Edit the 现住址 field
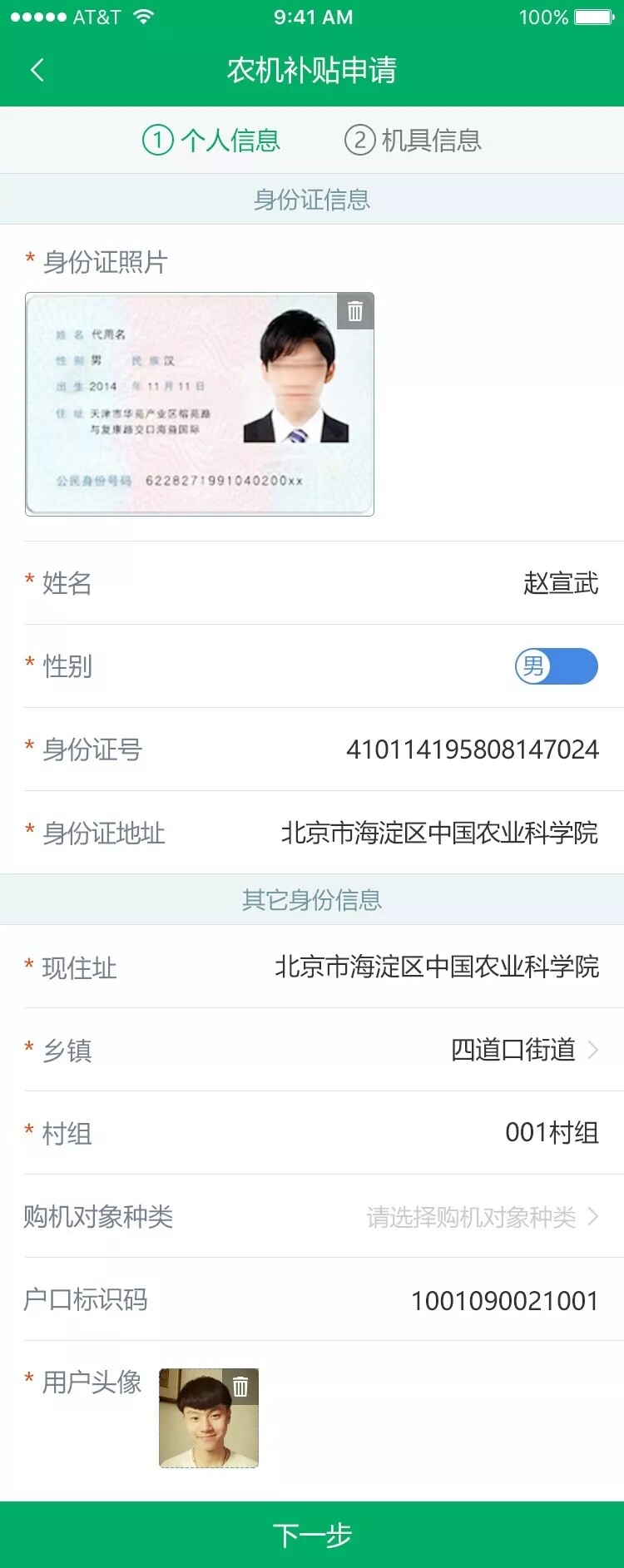 (437, 967)
